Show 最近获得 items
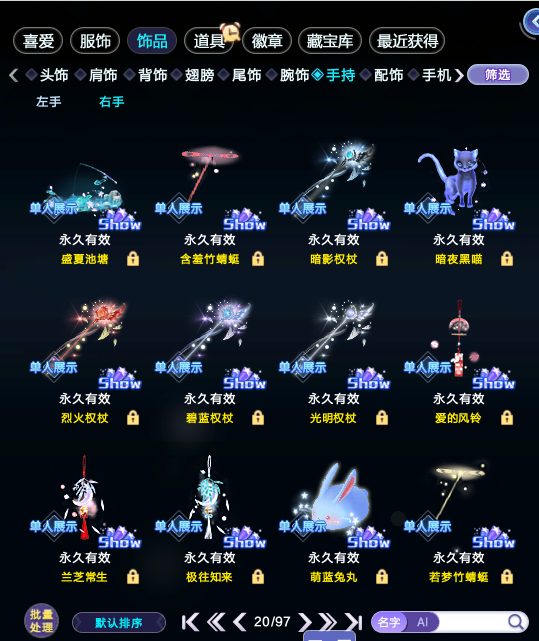 coord(407,41)
